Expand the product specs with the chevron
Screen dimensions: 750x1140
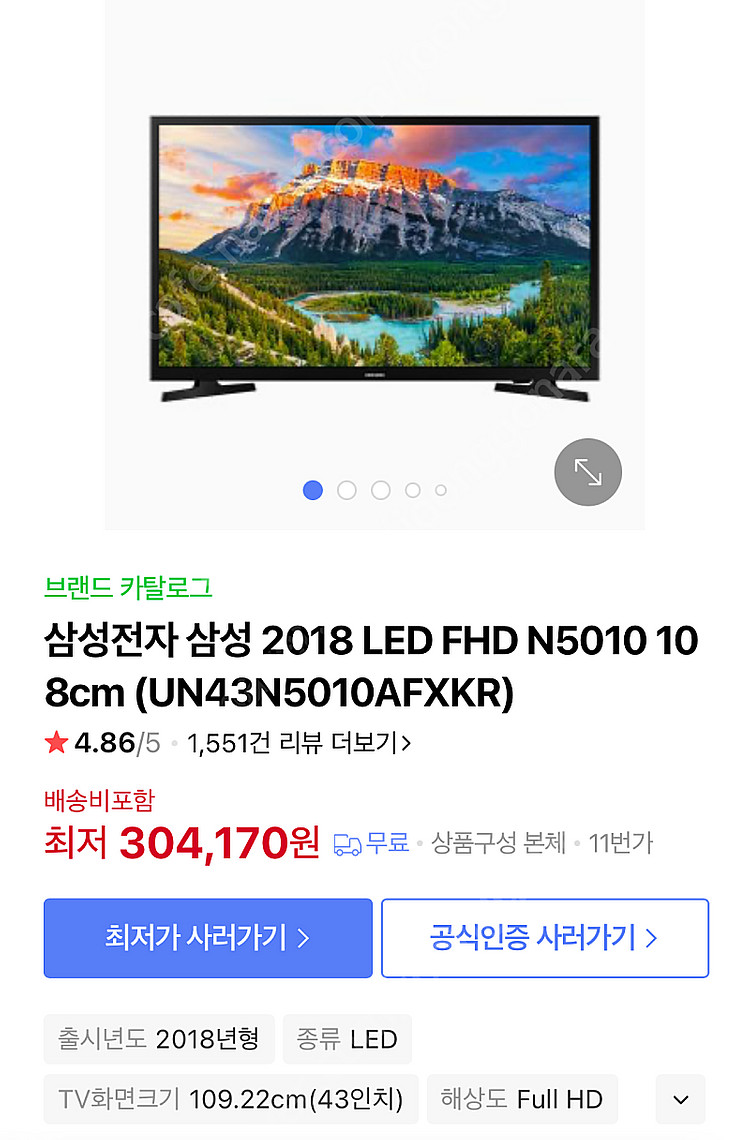(x=680, y=1100)
